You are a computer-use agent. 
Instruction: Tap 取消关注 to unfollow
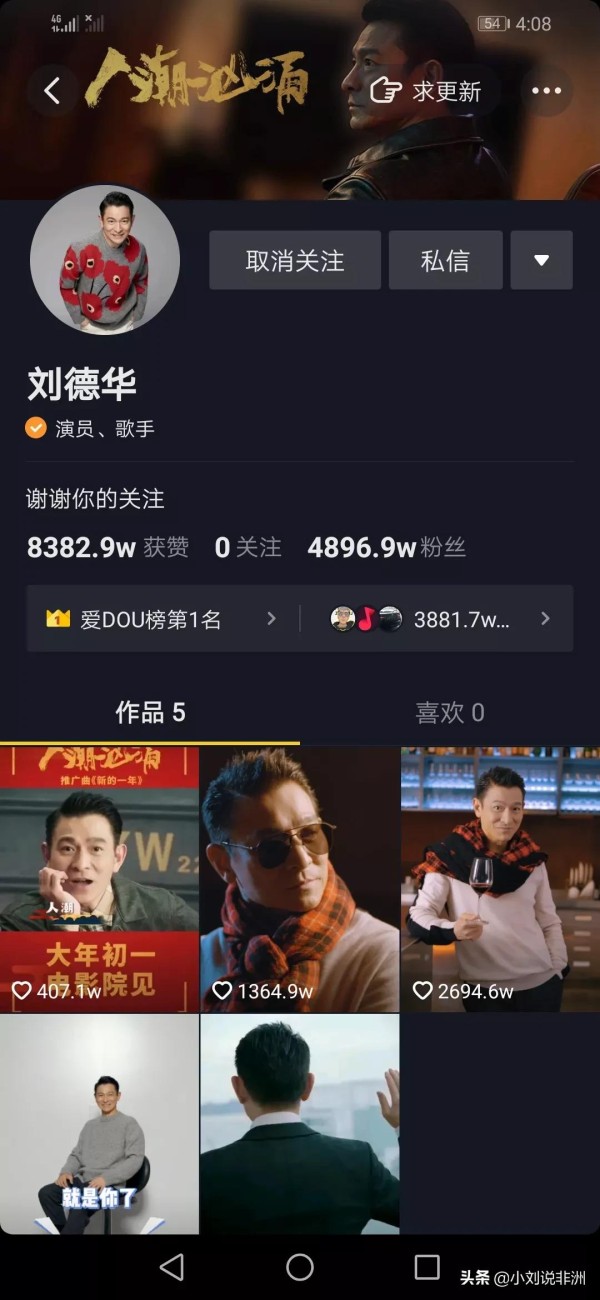click(295, 261)
